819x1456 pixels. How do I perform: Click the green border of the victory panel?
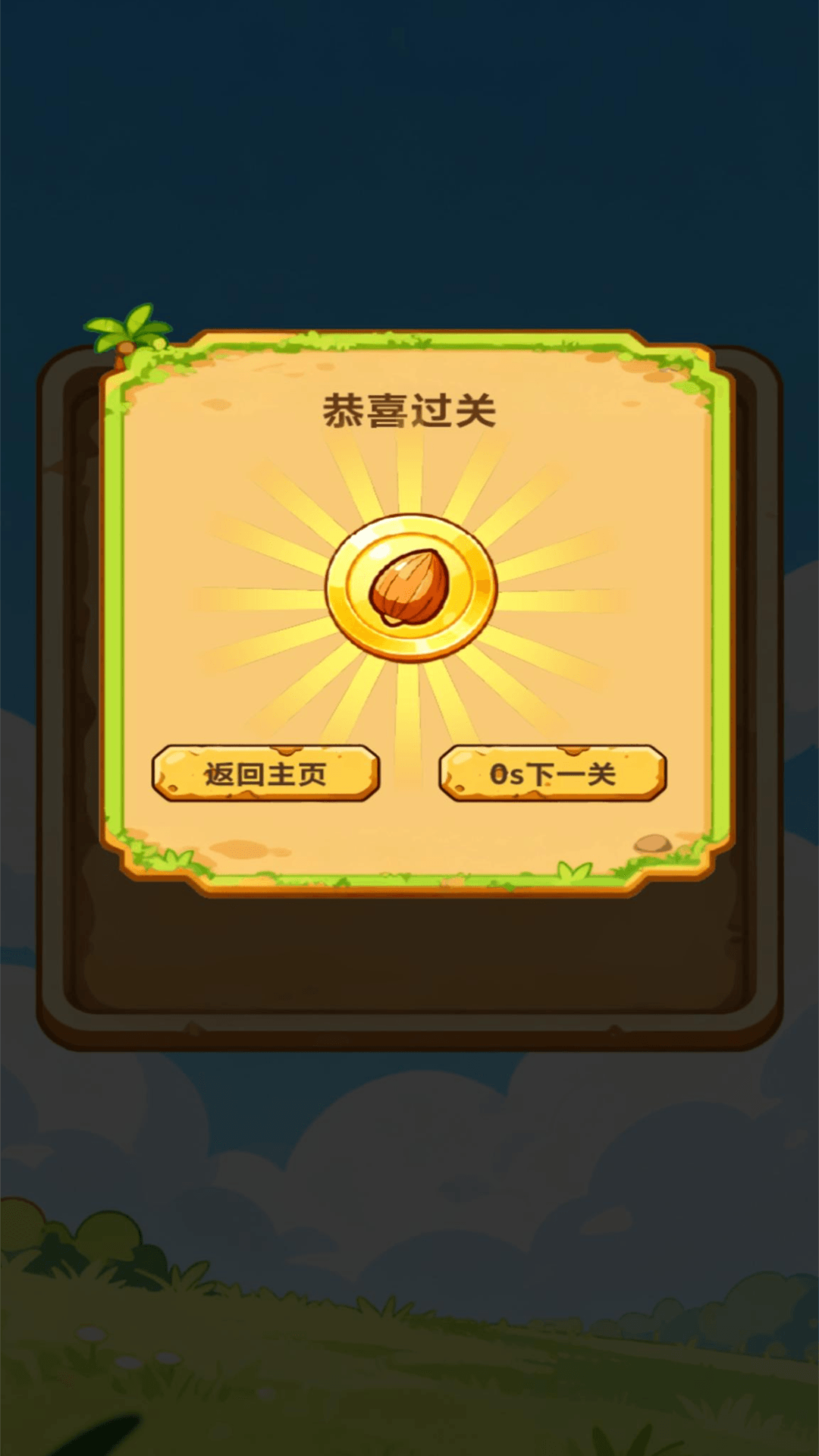pos(114,607)
